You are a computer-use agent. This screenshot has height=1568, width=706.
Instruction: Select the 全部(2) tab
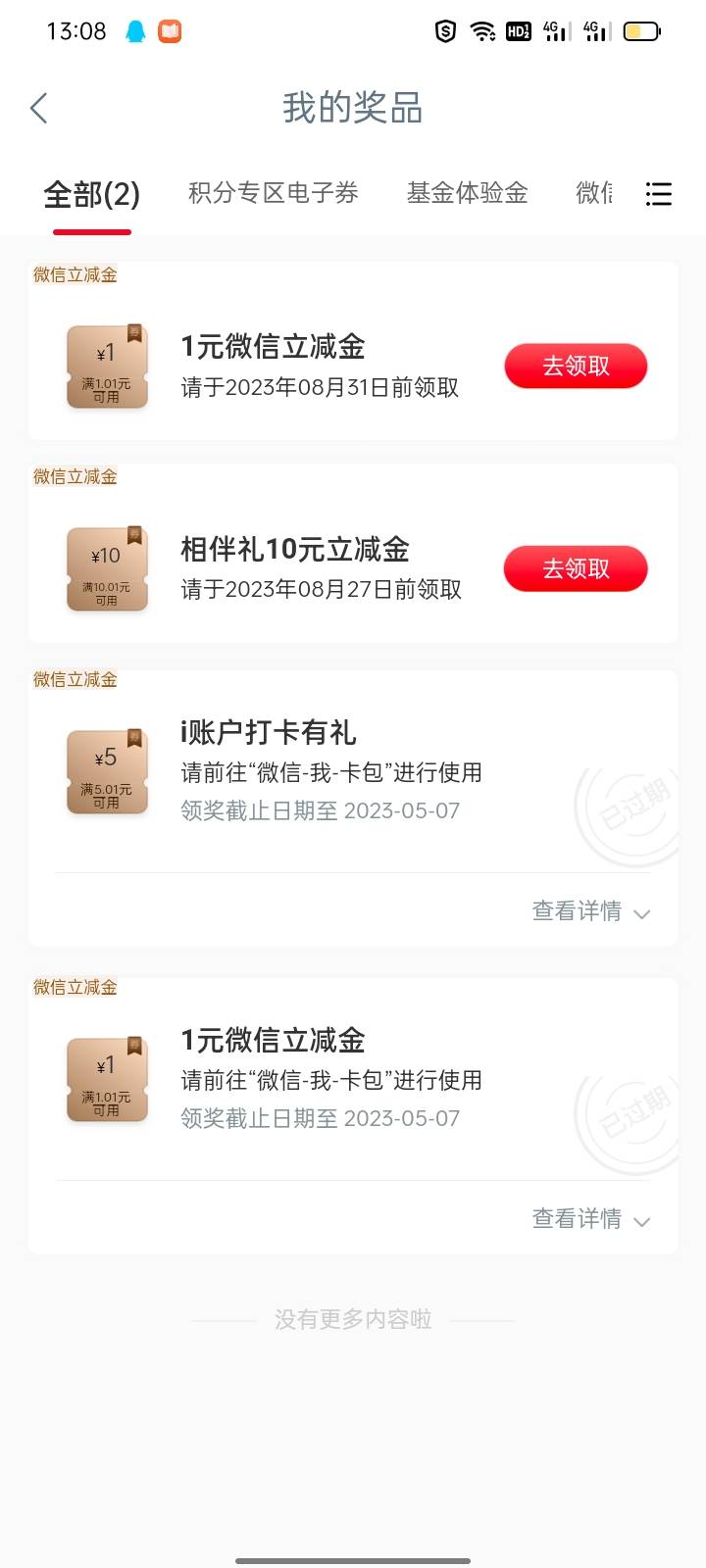[92, 194]
